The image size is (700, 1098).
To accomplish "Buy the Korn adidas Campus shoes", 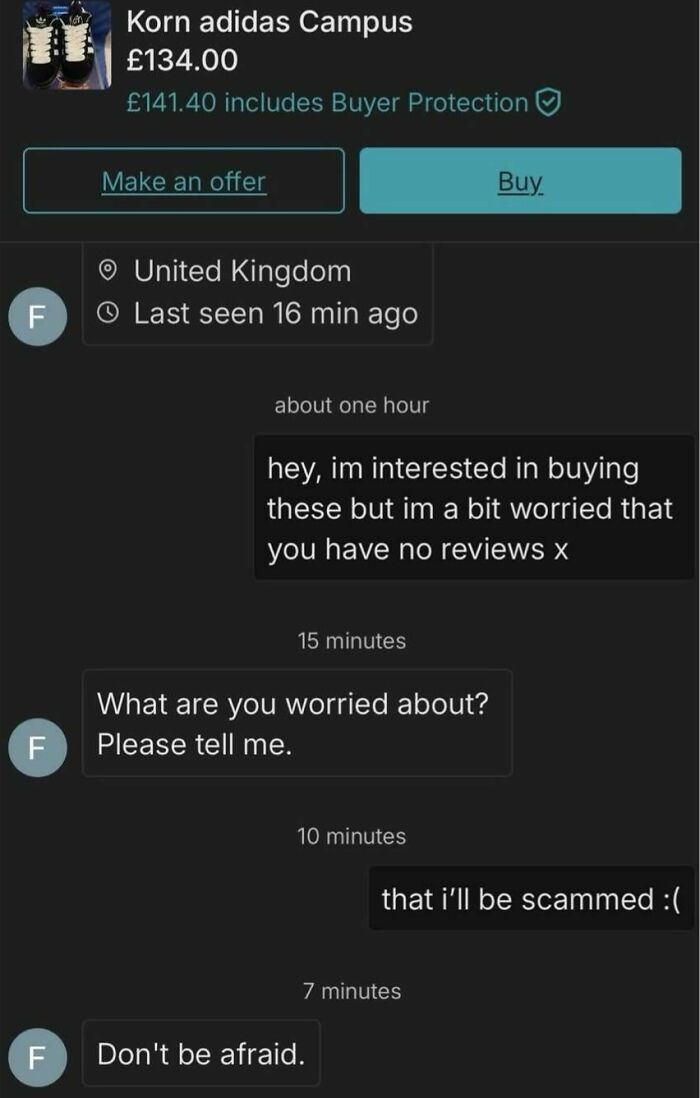I will 520,181.
